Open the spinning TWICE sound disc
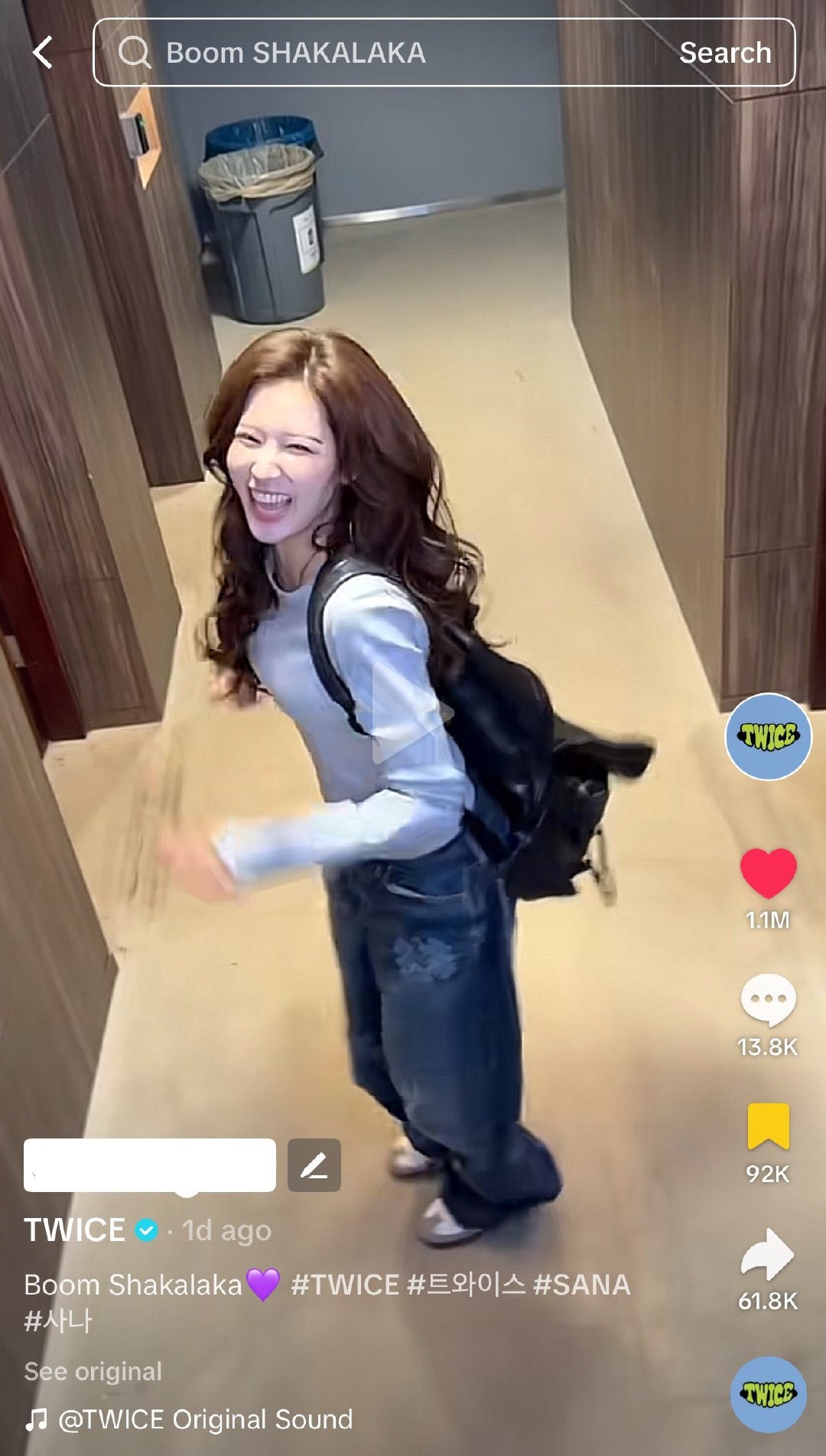This screenshot has width=826, height=1456. point(768,1394)
